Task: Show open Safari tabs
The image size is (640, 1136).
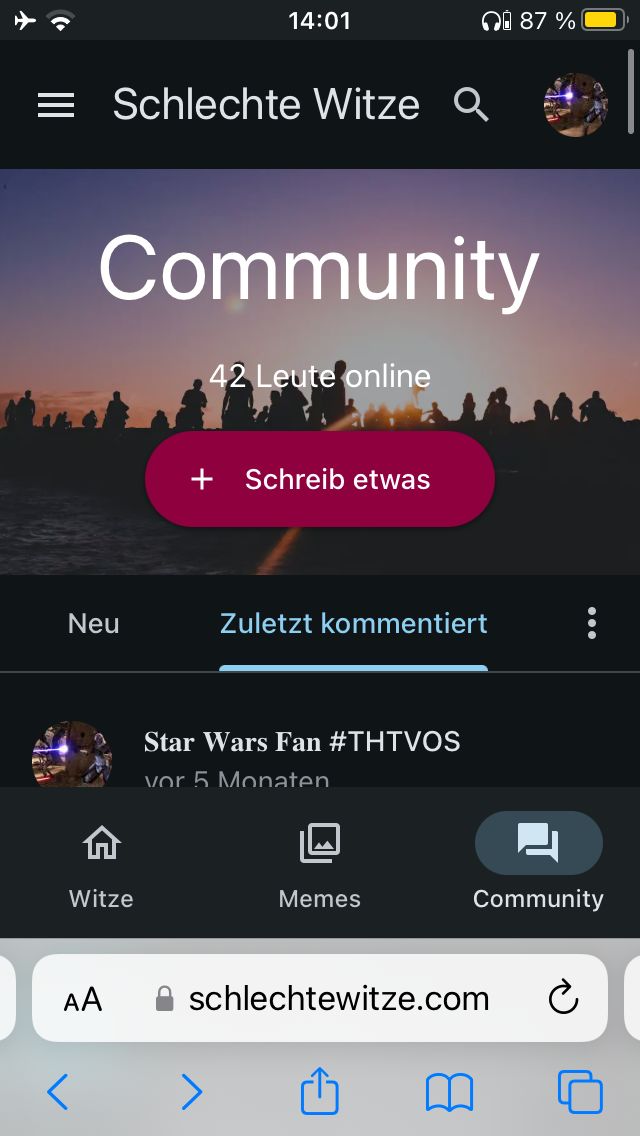Action: coord(580,1092)
